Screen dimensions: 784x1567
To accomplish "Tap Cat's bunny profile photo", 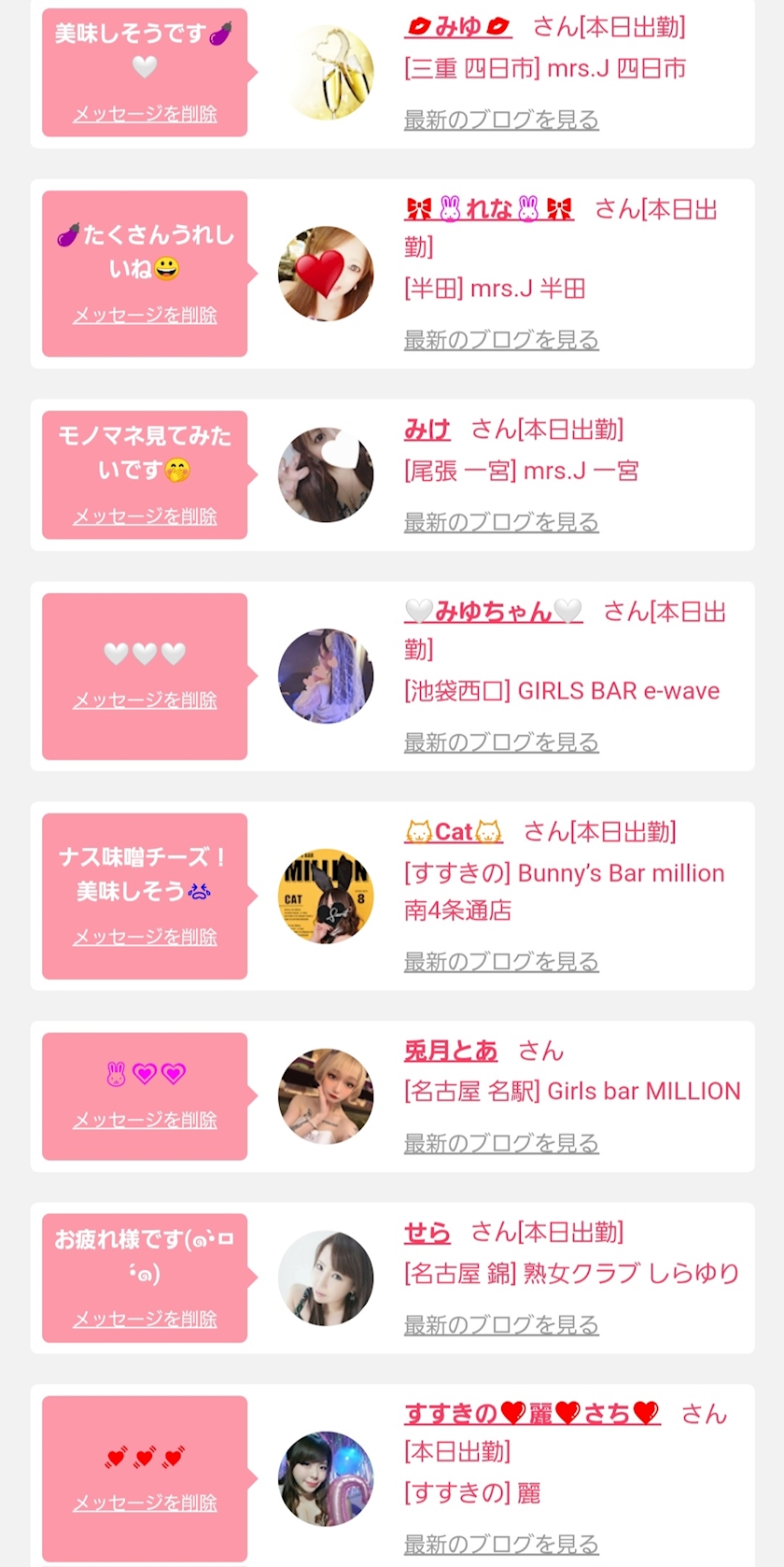I will (x=326, y=896).
